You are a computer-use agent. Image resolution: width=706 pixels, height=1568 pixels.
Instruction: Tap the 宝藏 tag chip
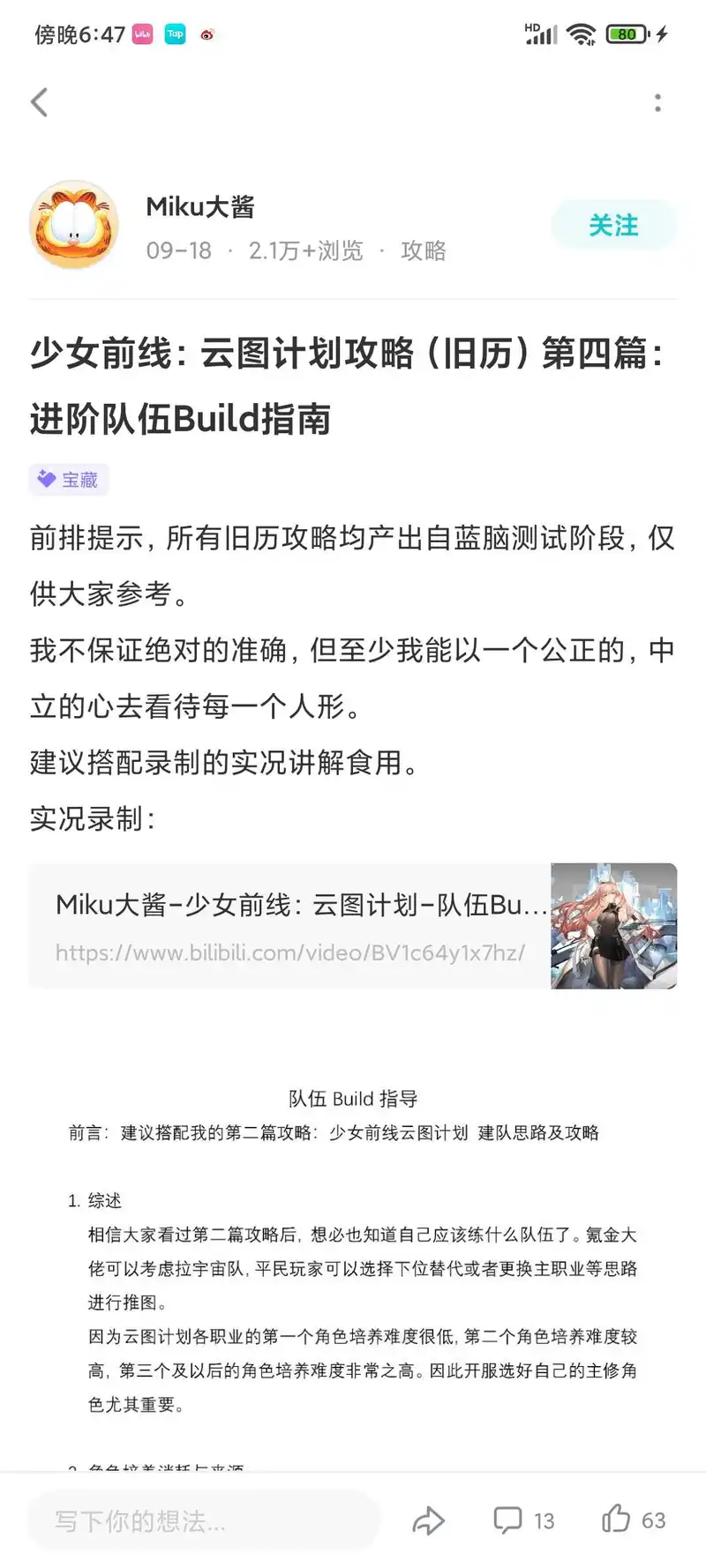coord(69,480)
